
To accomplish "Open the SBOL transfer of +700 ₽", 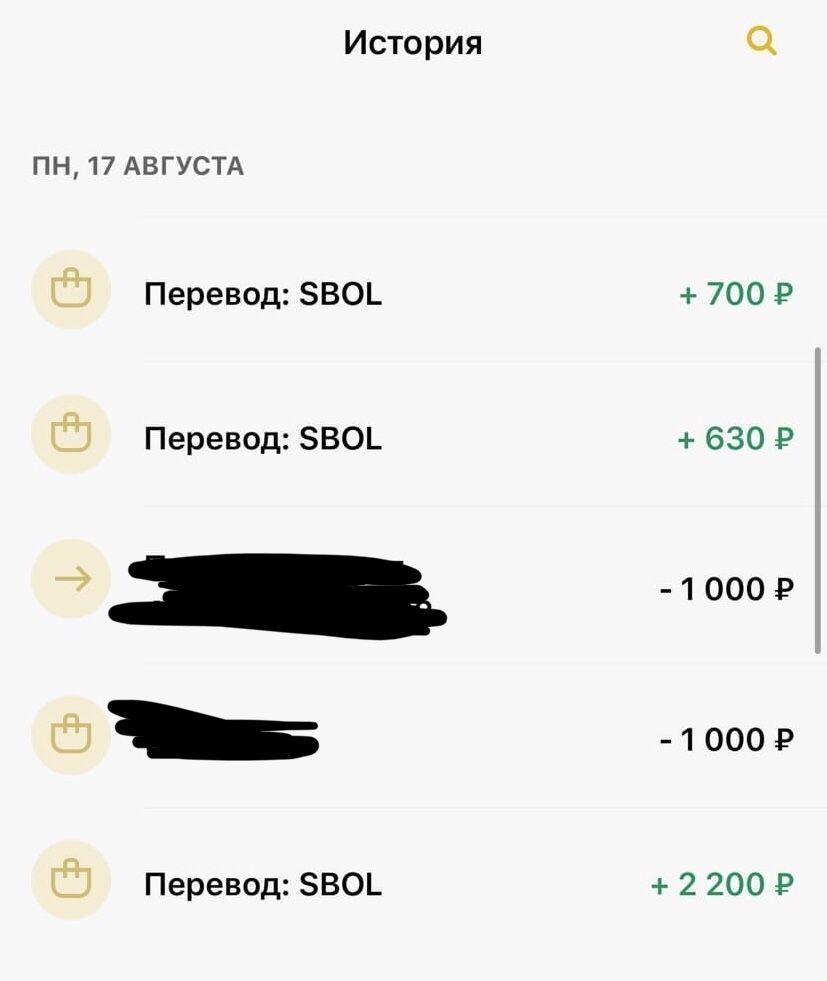I will (x=413, y=294).
